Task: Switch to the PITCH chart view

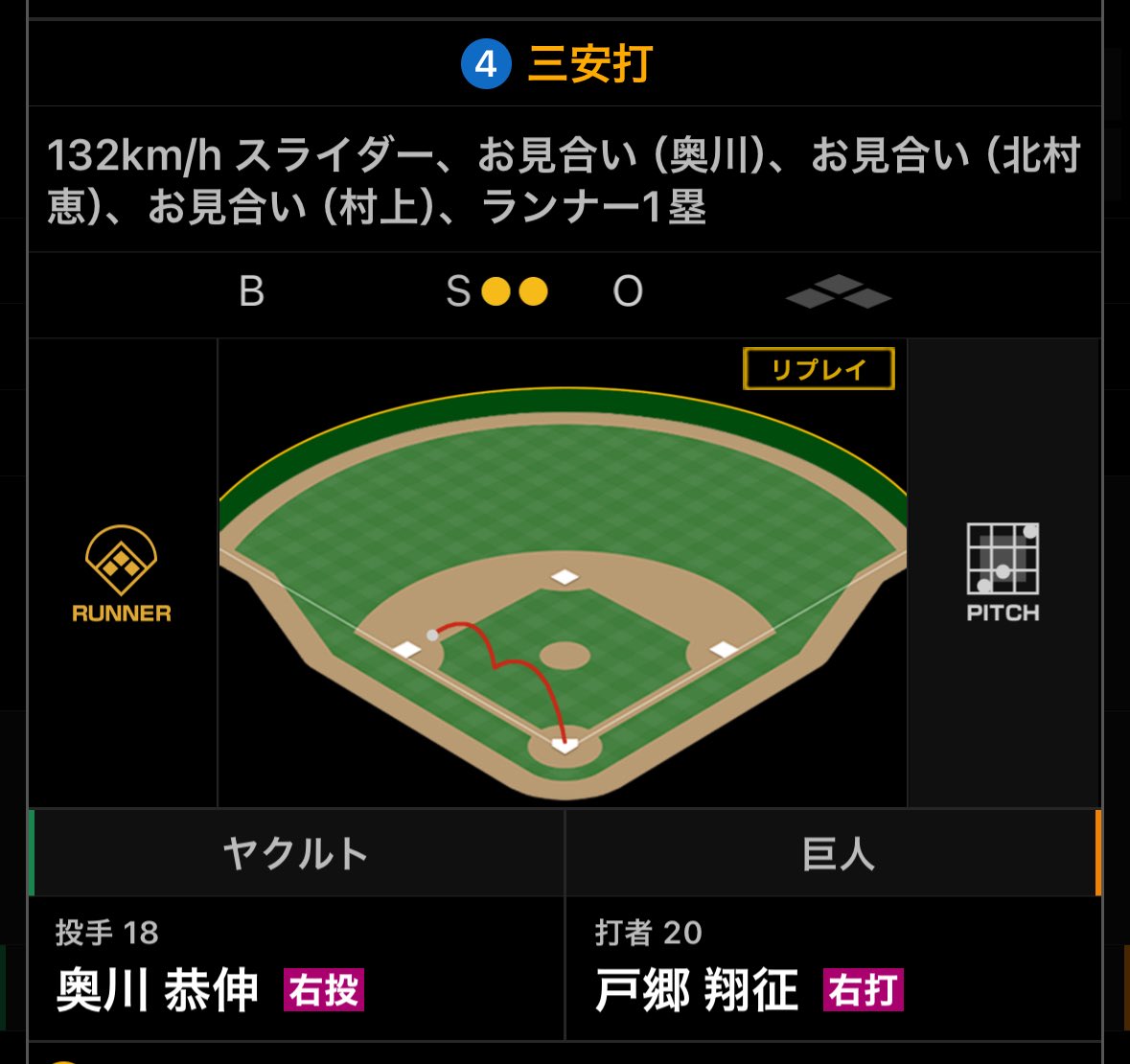Action: (1003, 573)
